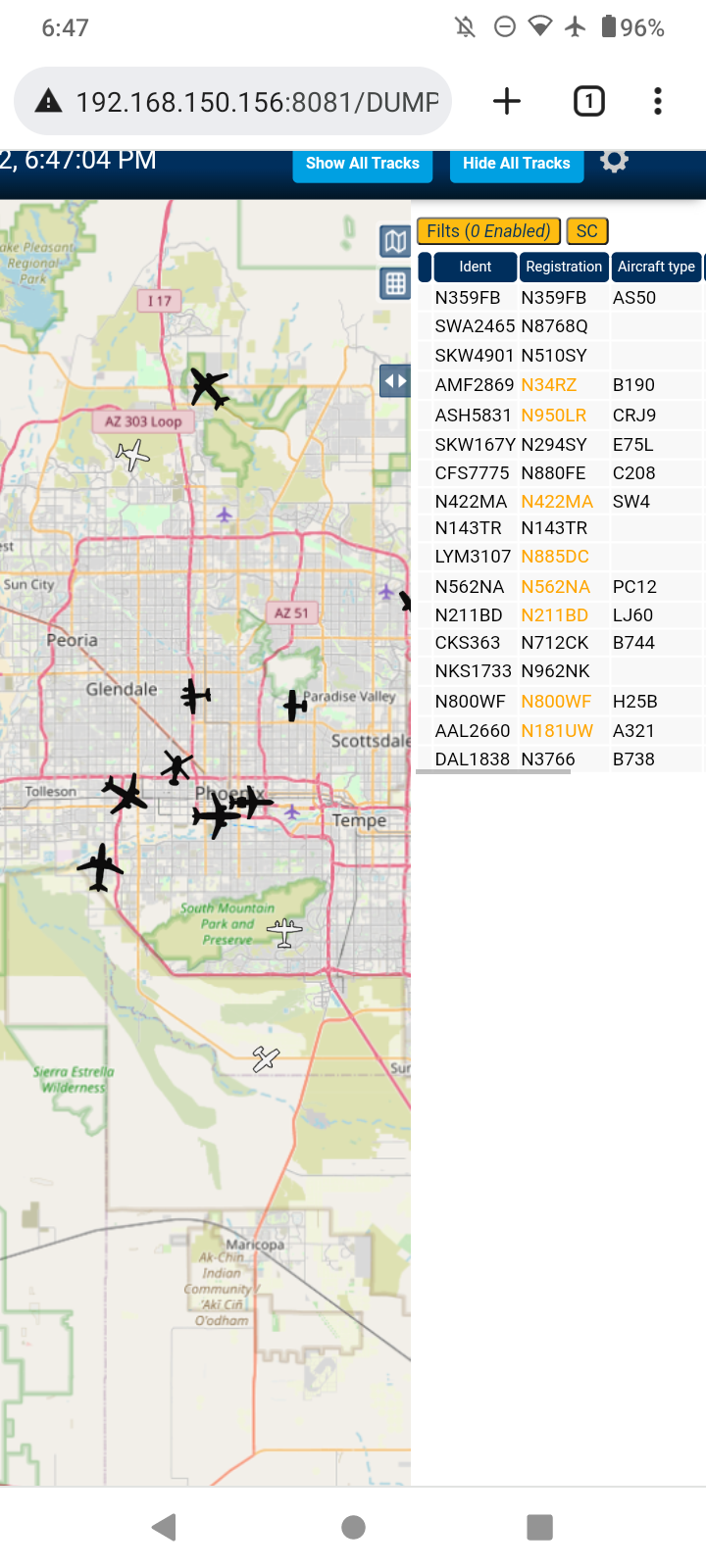
Task: Select the DAL1838 aircraft row
Action: [x=561, y=759]
